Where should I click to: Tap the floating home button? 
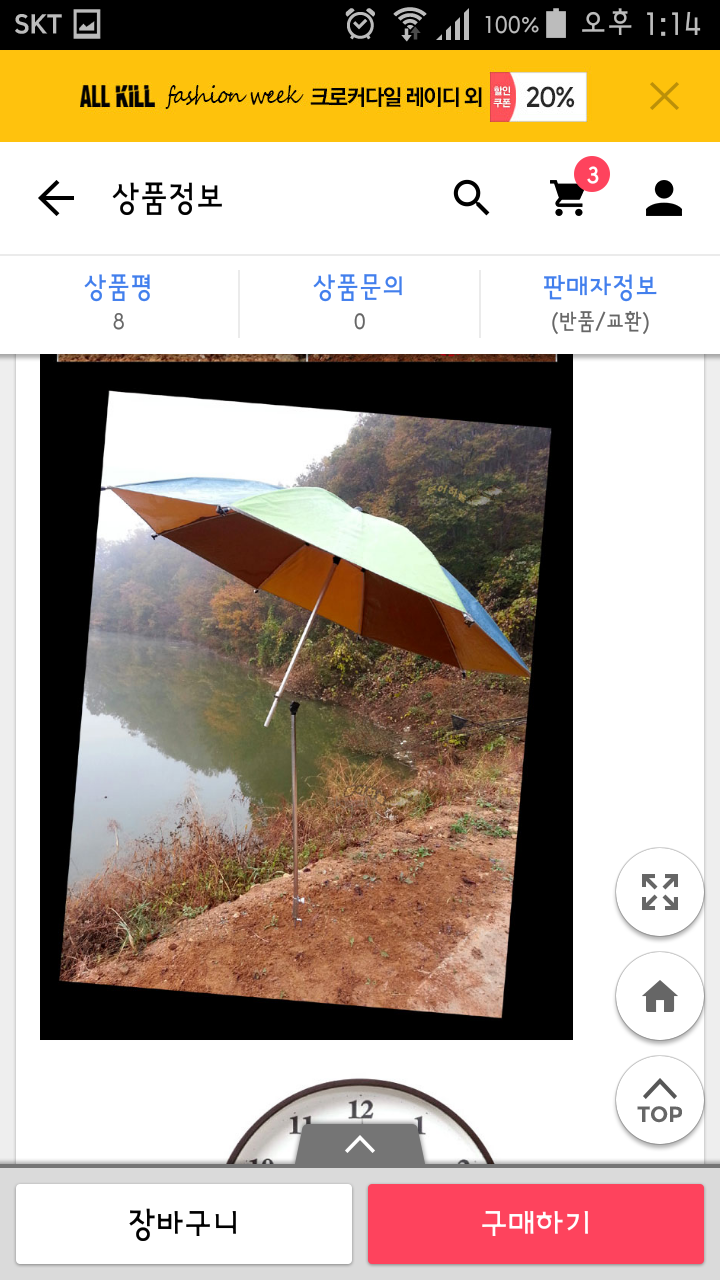point(660,996)
